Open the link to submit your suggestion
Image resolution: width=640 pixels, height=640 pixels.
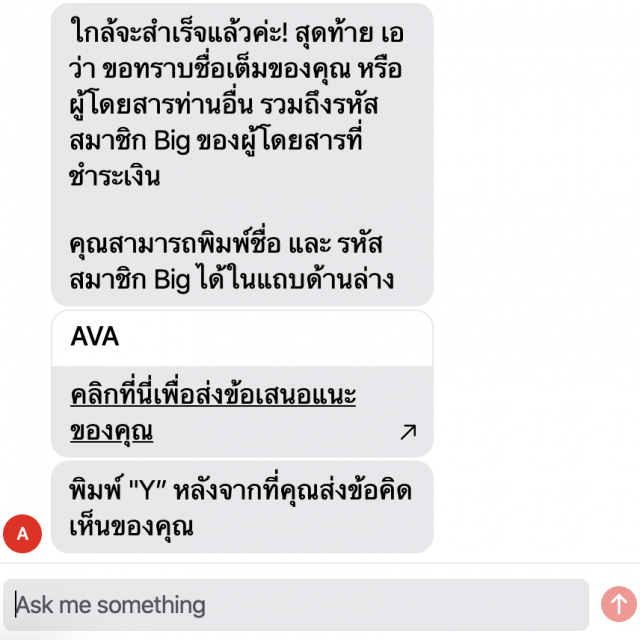(213, 412)
